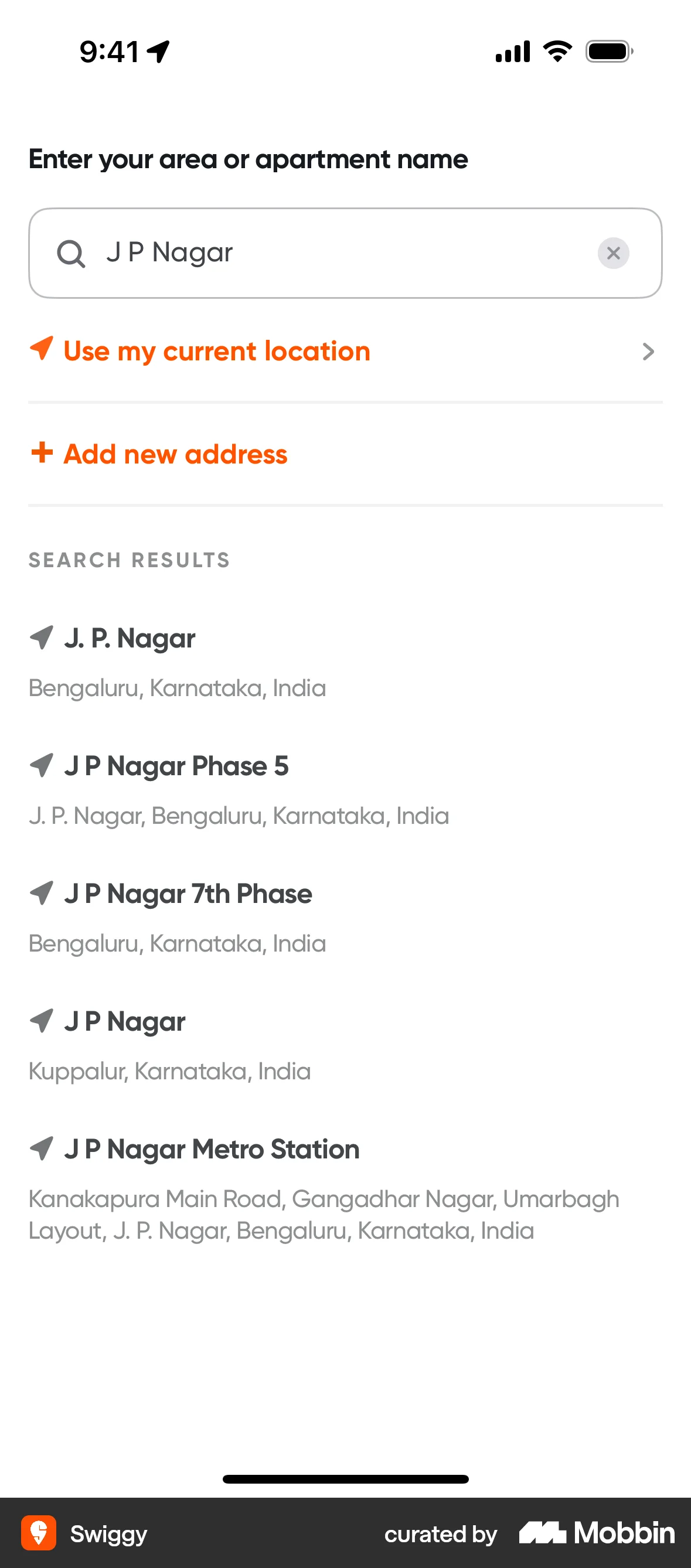Click the orange location arrow icon
Screen dimensions: 691x1568
click(x=40, y=351)
